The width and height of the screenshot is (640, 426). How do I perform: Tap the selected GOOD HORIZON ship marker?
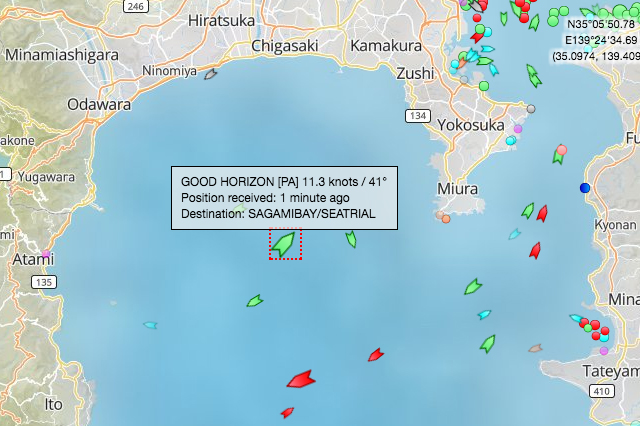point(285,243)
